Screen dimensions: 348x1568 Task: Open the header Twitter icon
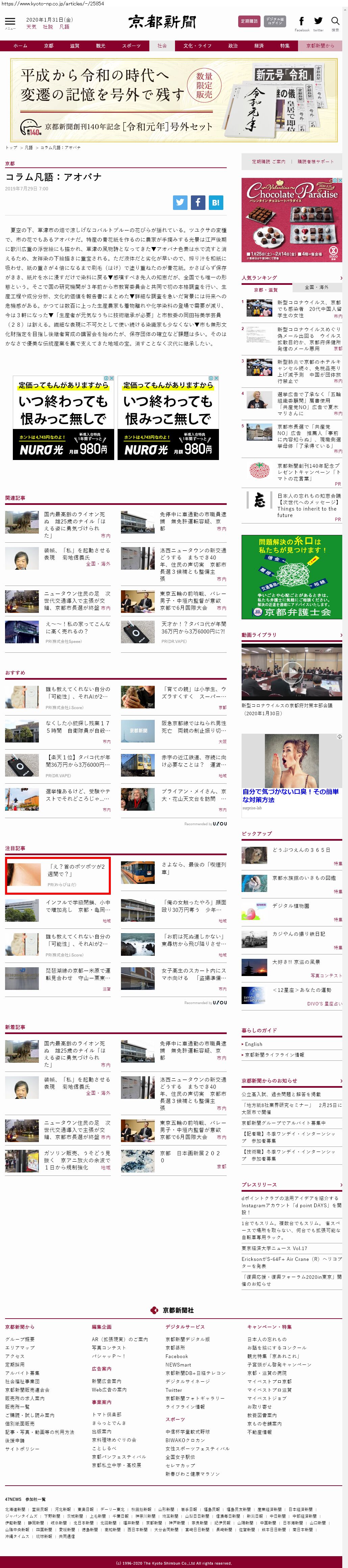[x=318, y=23]
